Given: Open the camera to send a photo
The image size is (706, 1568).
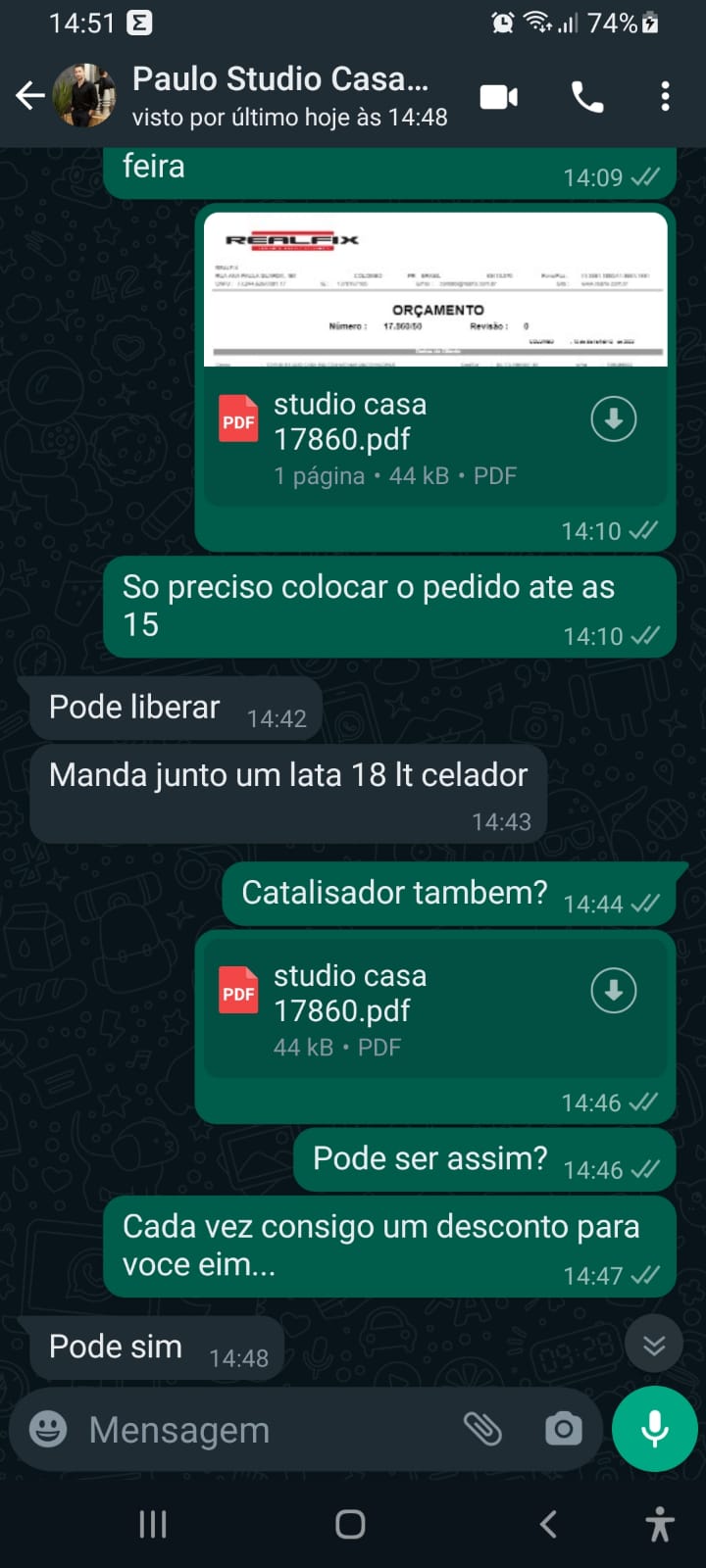Looking at the screenshot, I should 563,1430.
